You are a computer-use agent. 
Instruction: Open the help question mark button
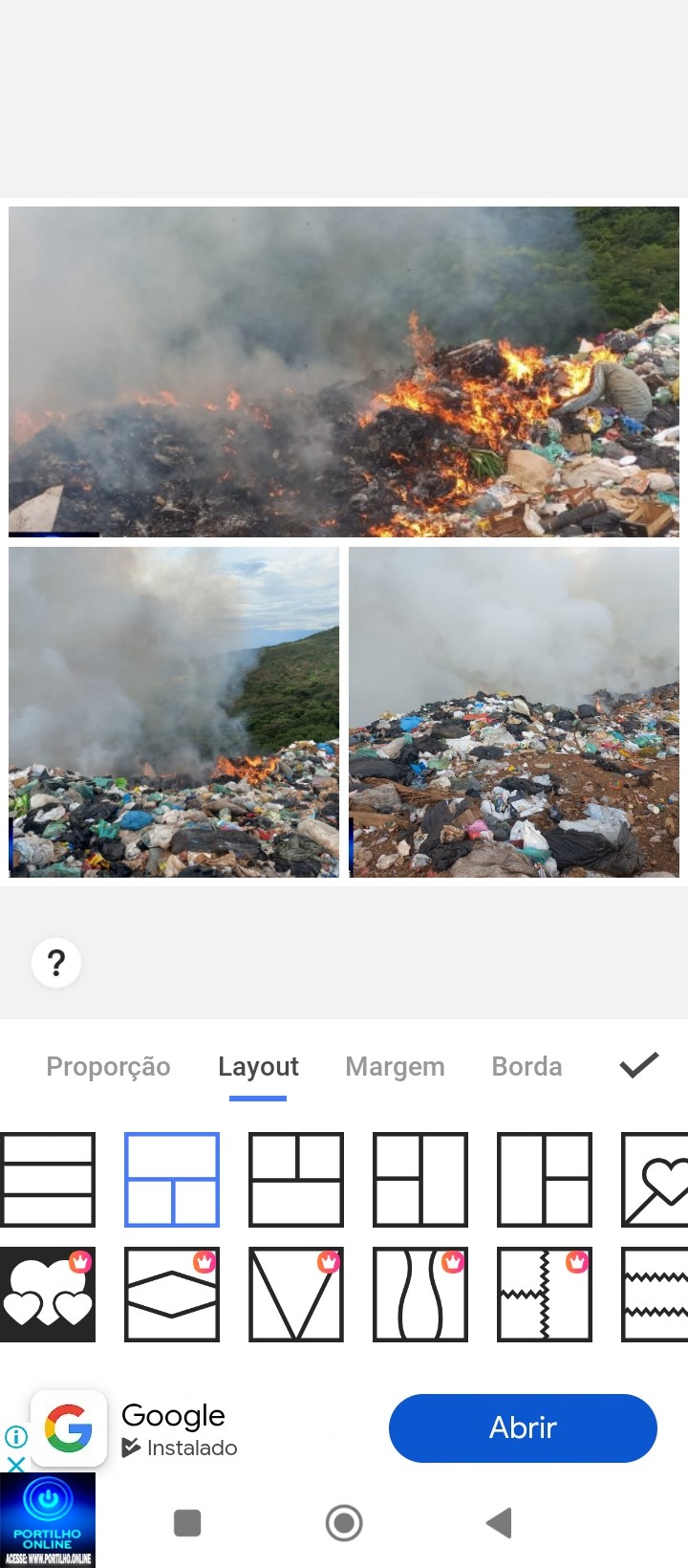pos(56,962)
